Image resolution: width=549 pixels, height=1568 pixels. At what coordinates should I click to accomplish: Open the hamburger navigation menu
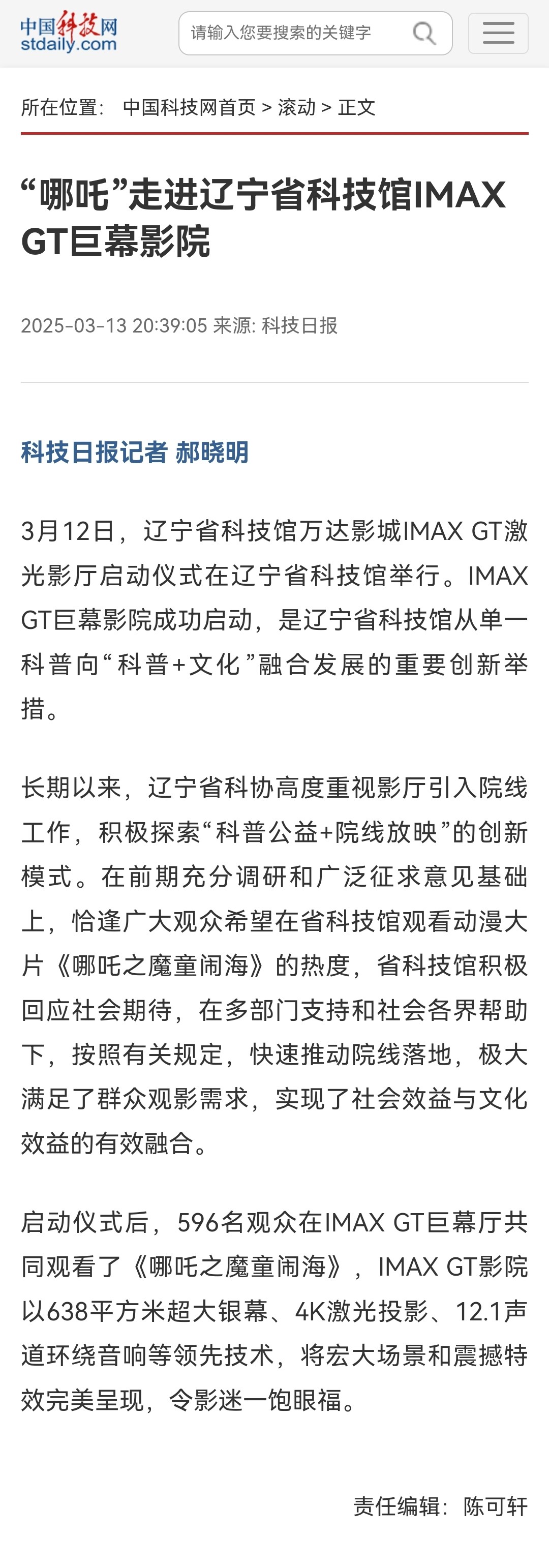tap(498, 33)
